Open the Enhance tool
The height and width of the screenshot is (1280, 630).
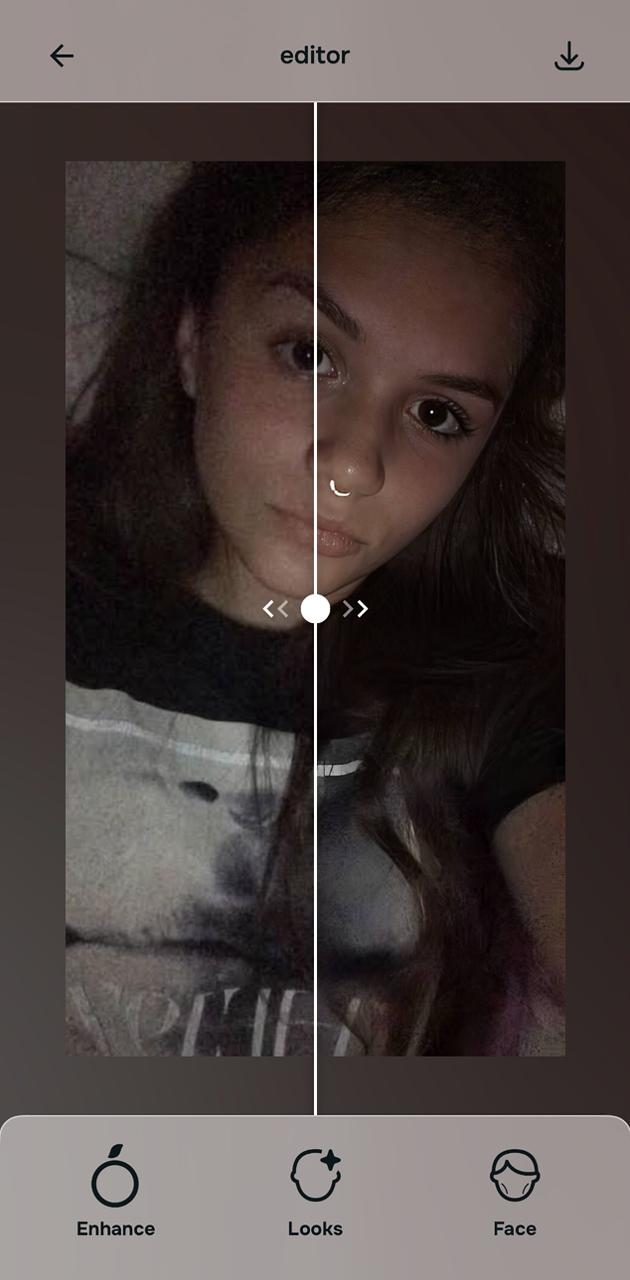116,1192
